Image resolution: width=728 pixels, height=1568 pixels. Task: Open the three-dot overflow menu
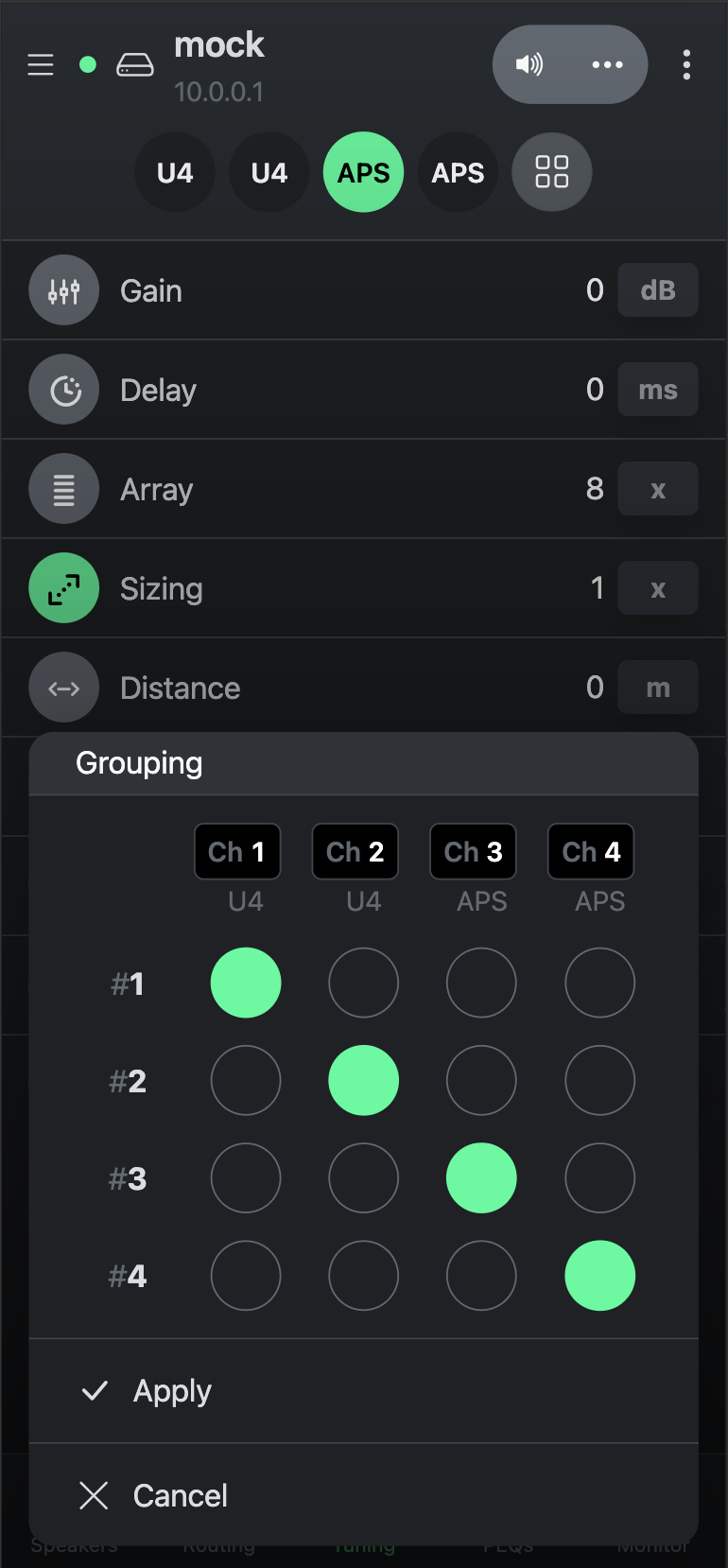point(686,64)
